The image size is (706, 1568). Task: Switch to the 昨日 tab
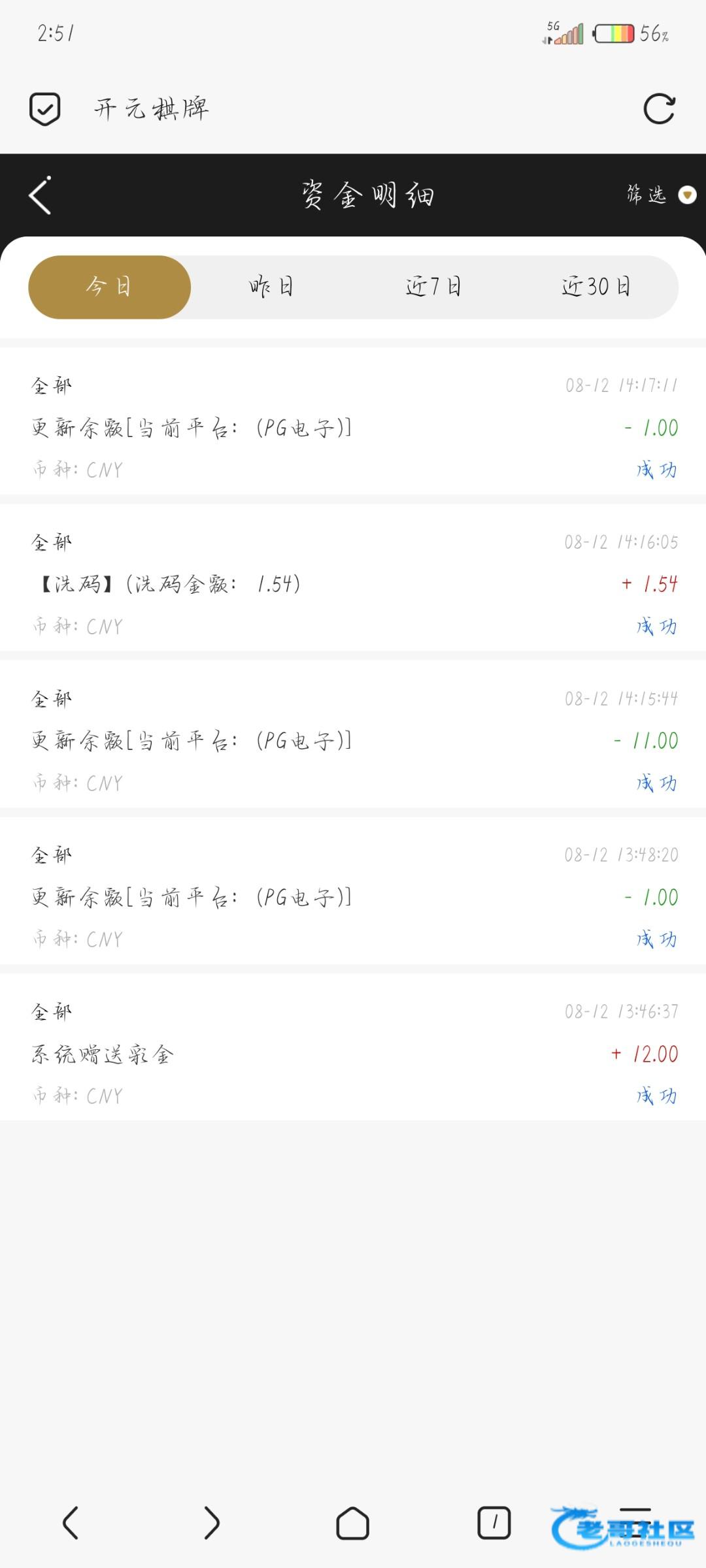click(271, 287)
